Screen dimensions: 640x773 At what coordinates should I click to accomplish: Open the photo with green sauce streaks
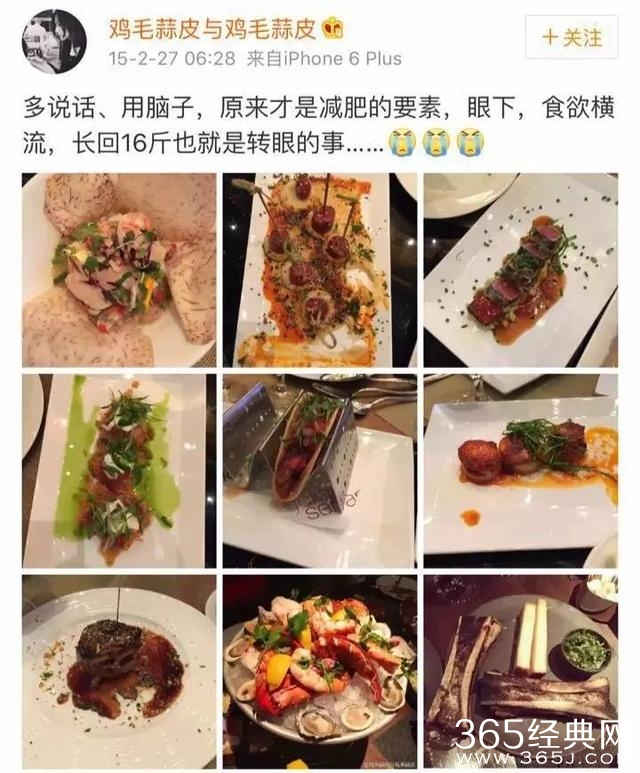tap(119, 470)
